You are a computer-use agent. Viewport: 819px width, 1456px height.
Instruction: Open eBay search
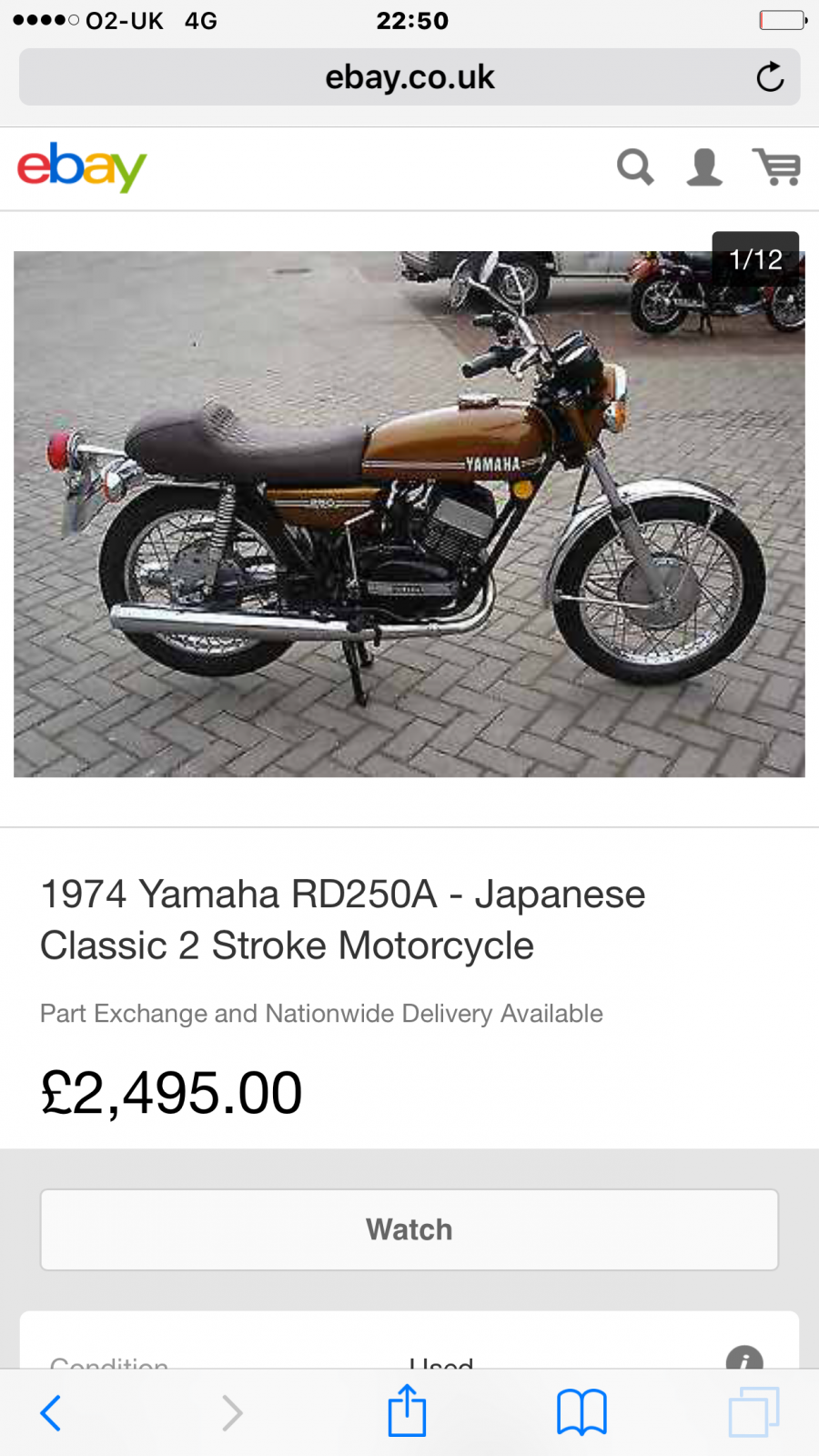coord(635,167)
